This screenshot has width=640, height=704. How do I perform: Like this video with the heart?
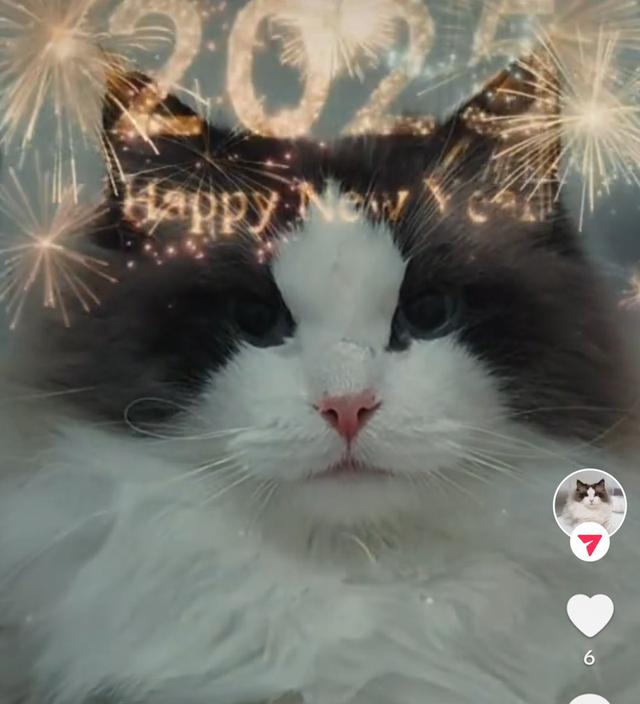(x=590, y=614)
